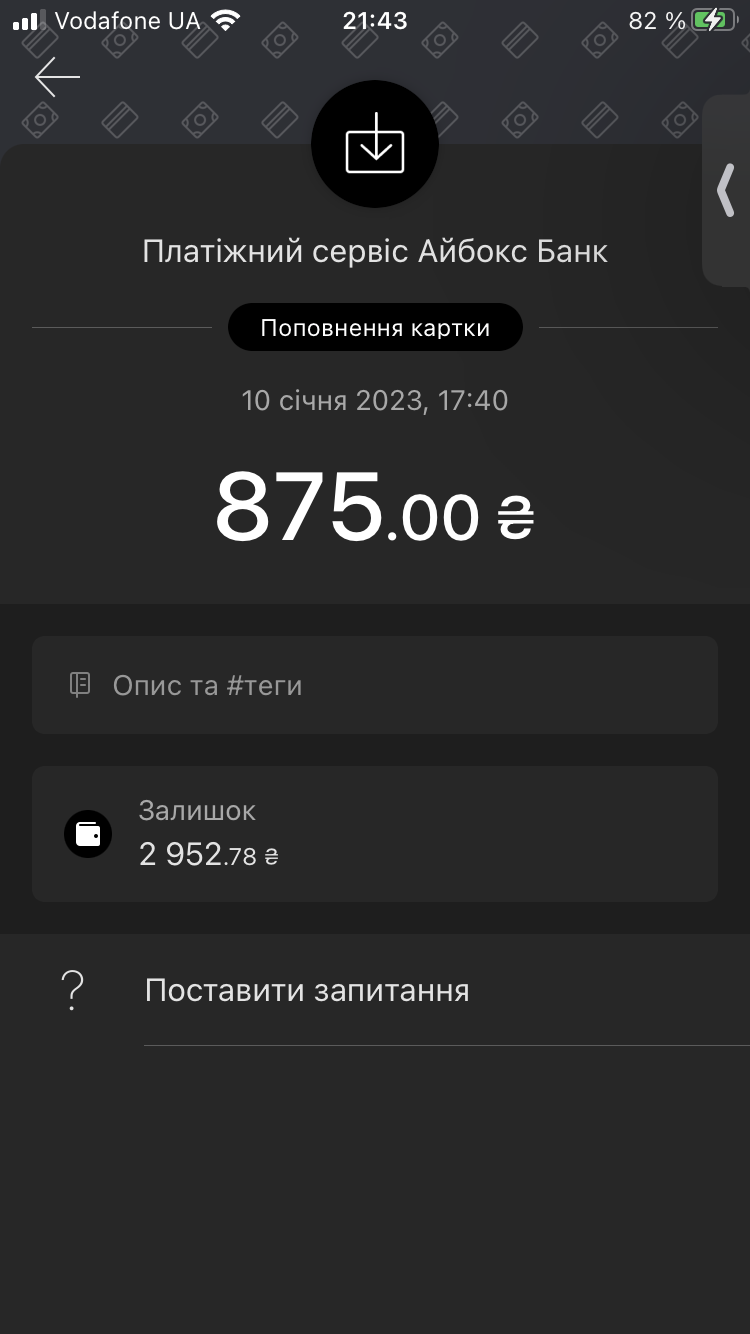
Task: Open the side panel chevron handle
Action: pyautogui.click(x=726, y=190)
